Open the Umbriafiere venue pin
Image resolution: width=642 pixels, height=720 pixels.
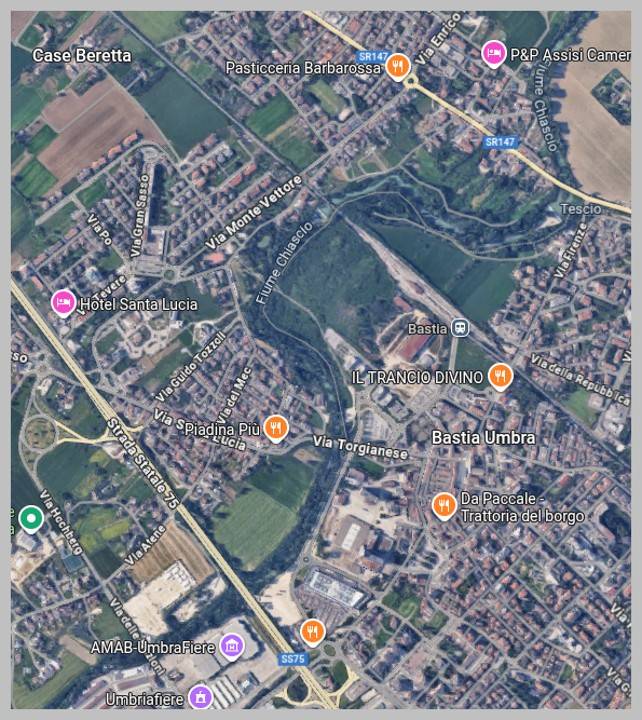click(200, 696)
